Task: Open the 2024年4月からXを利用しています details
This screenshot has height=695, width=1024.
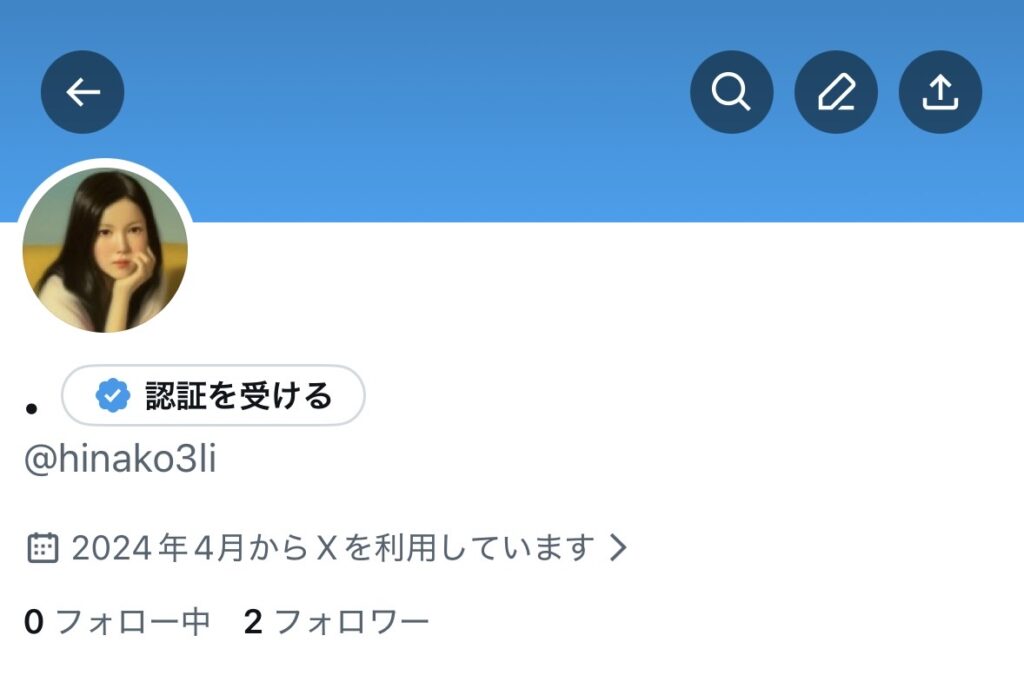Action: click(x=327, y=548)
